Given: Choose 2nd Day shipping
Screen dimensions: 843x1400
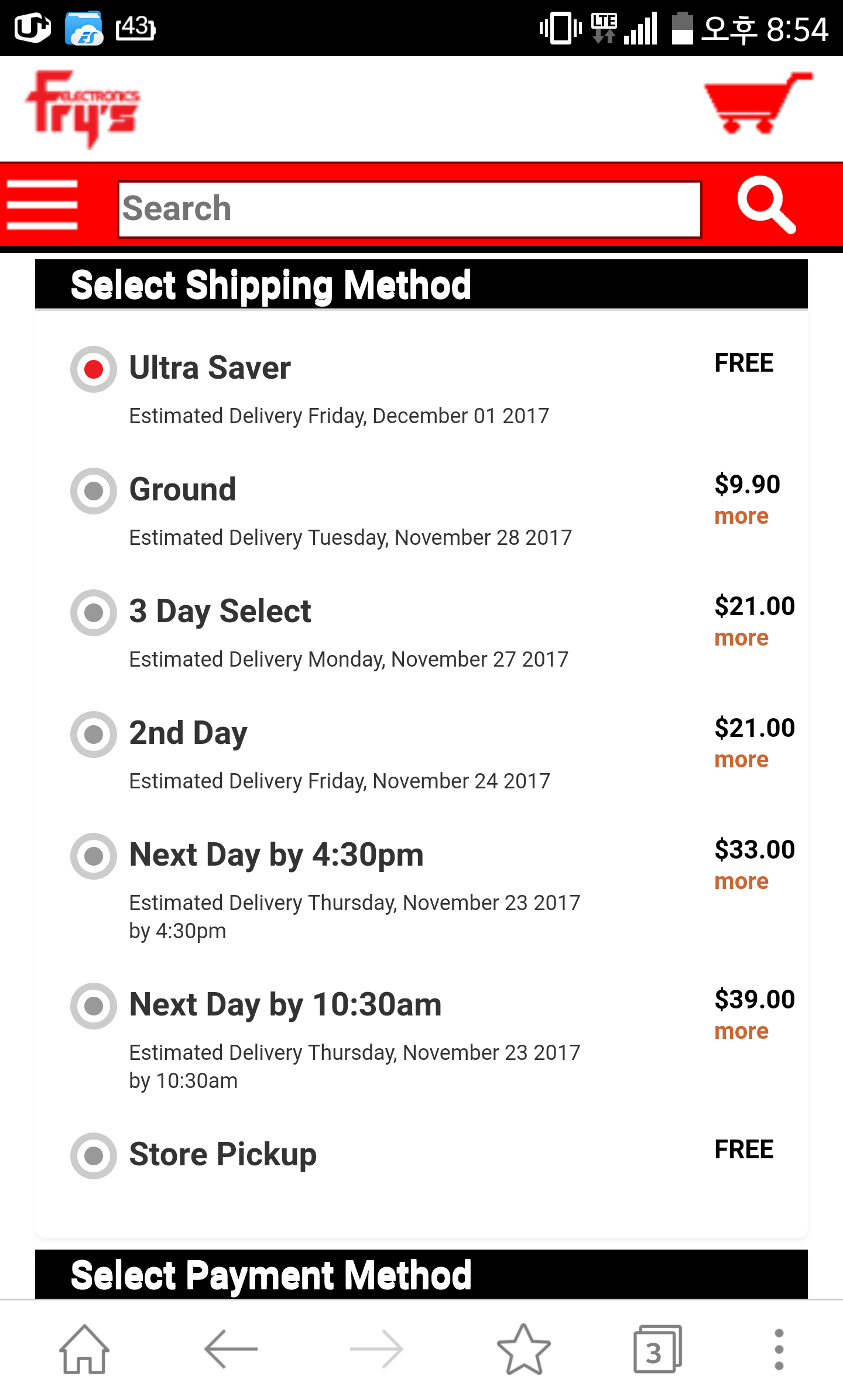Looking at the screenshot, I should (94, 735).
